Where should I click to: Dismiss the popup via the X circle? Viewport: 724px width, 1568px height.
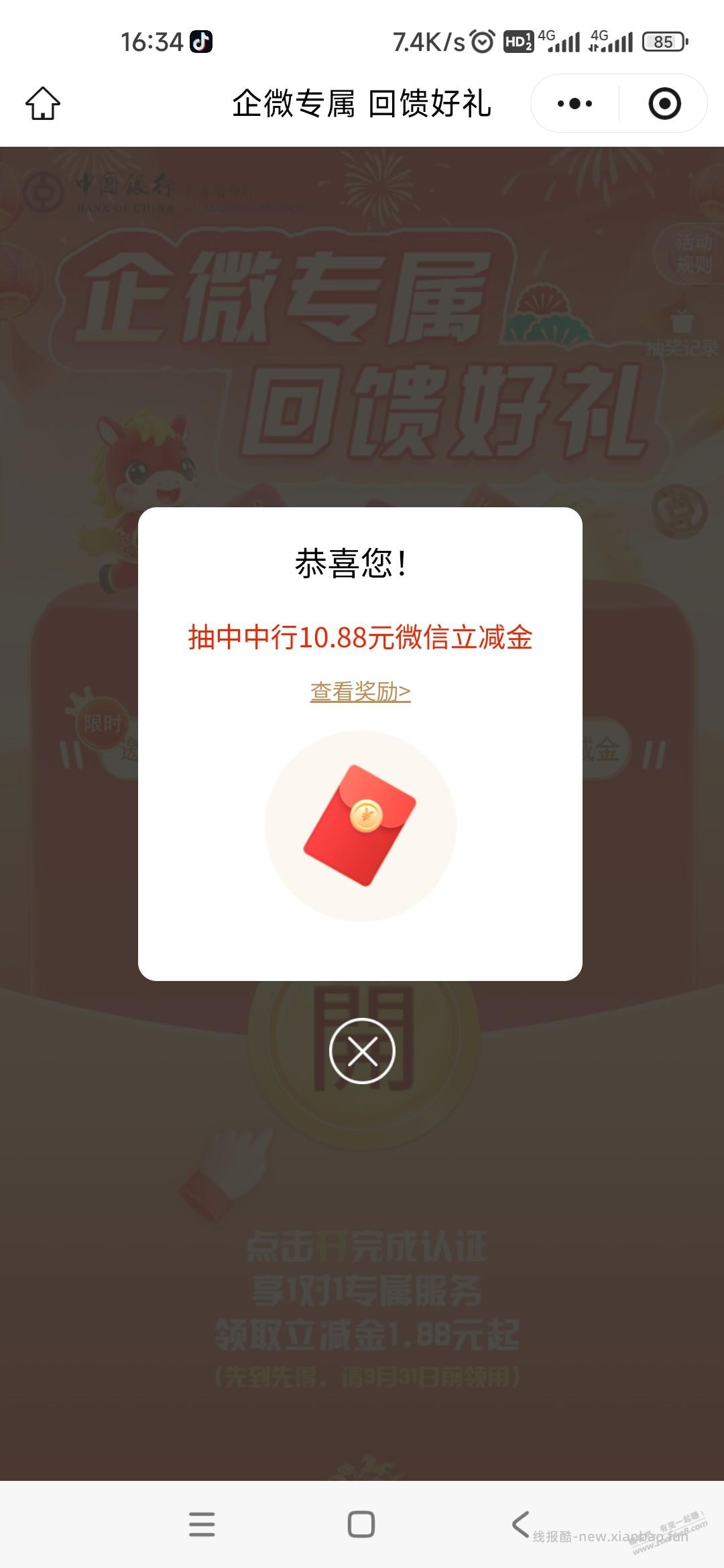click(362, 1050)
